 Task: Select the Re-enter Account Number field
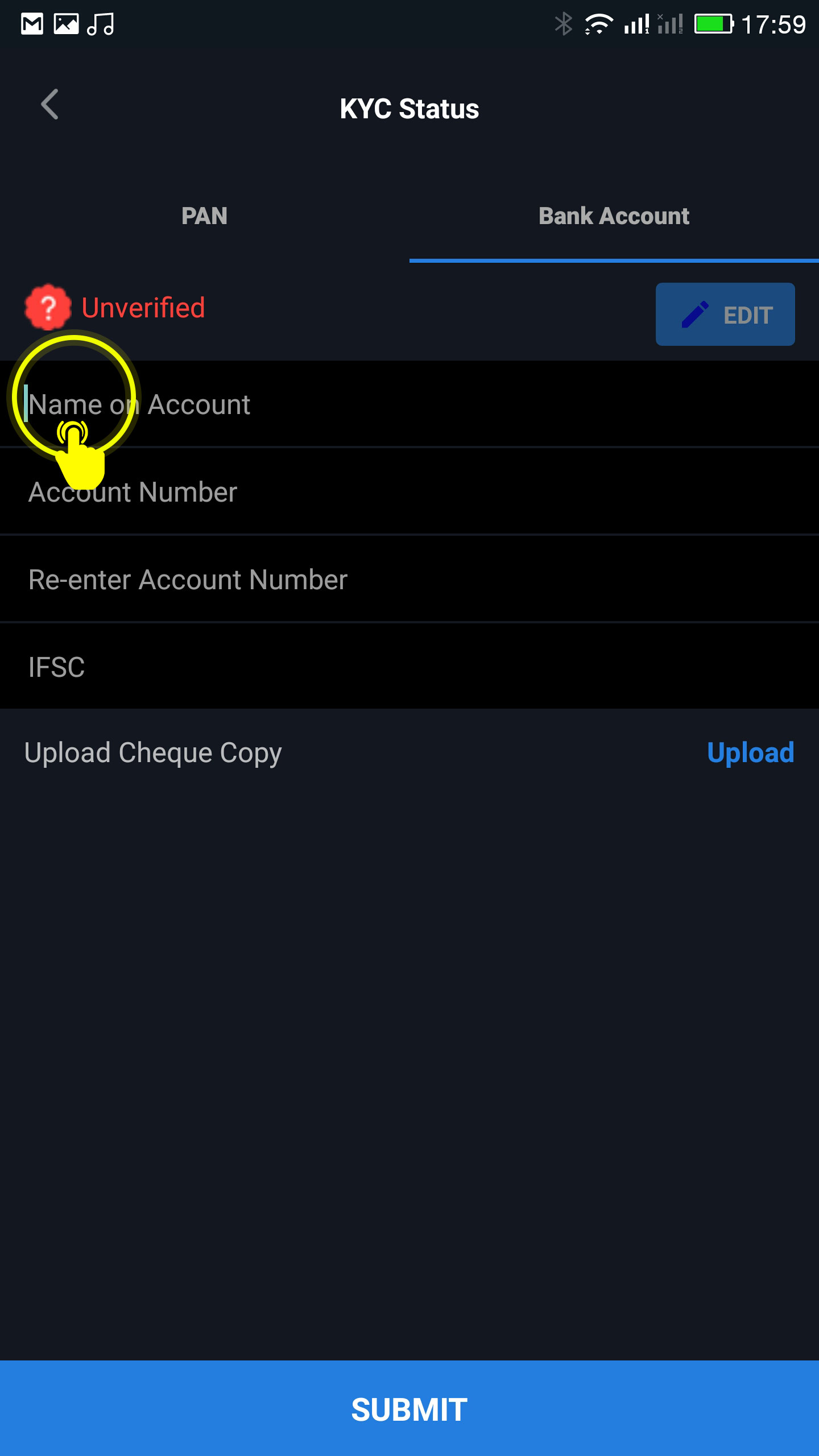tap(409, 580)
